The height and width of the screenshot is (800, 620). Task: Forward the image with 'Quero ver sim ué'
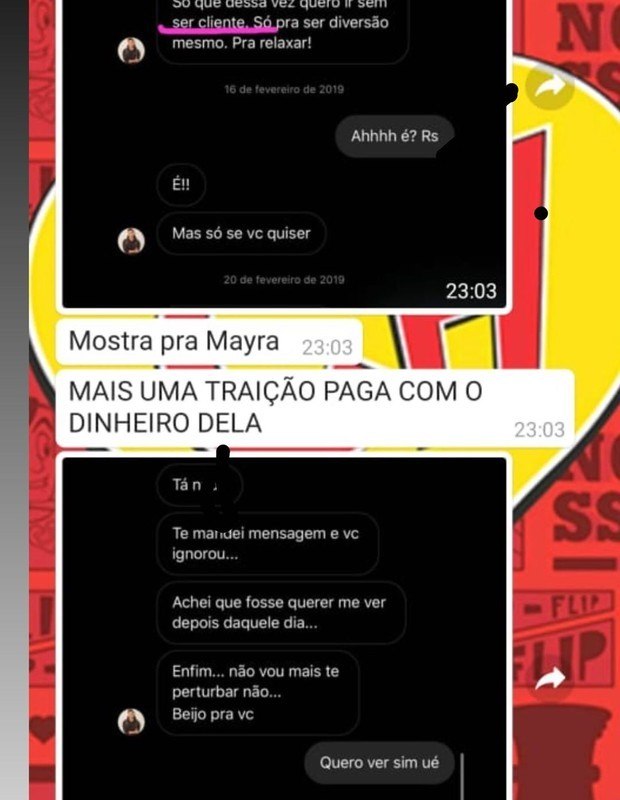(549, 680)
